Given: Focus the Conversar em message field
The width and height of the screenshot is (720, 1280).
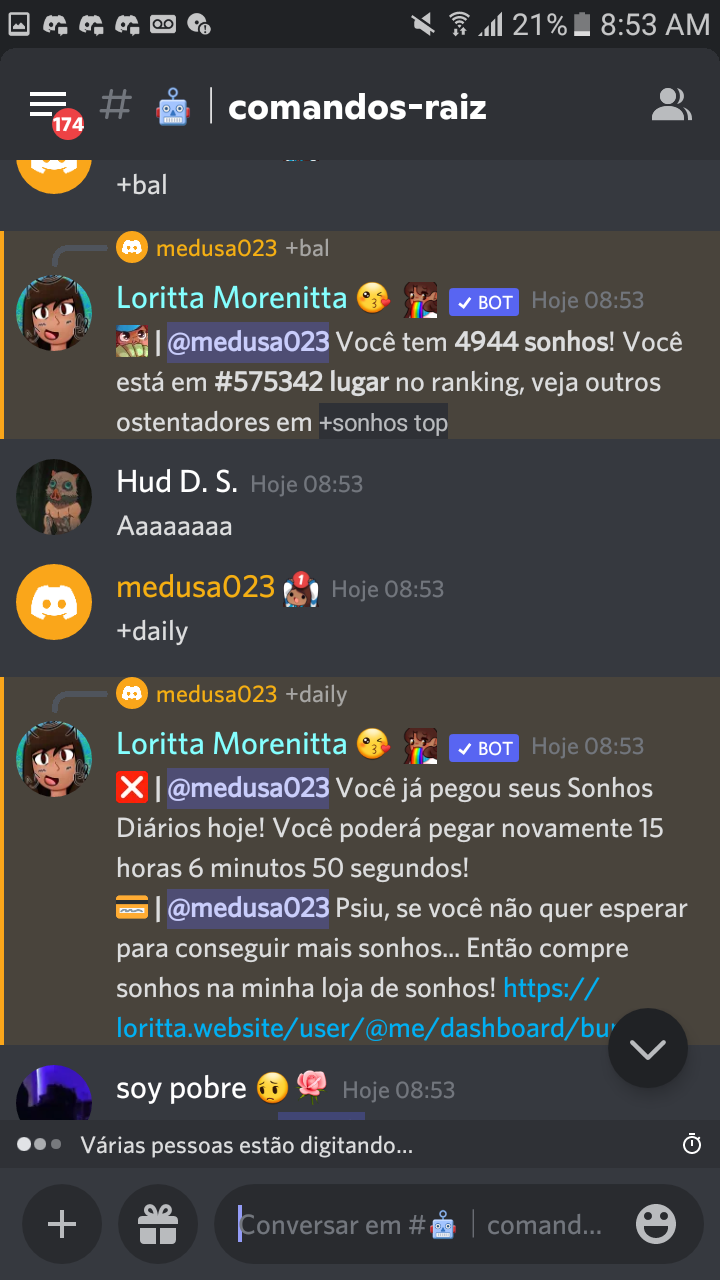Looking at the screenshot, I should click(420, 1225).
